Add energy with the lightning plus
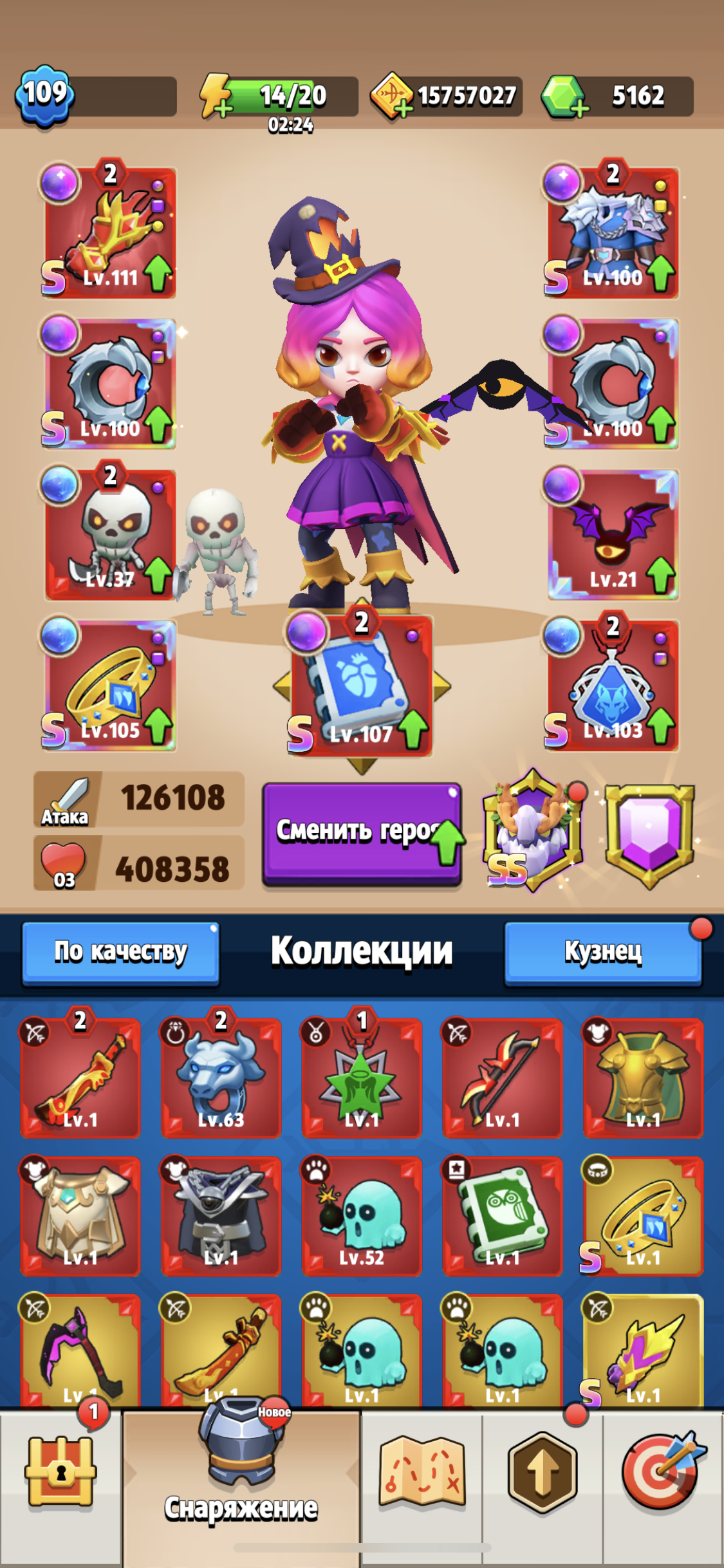 (216, 97)
